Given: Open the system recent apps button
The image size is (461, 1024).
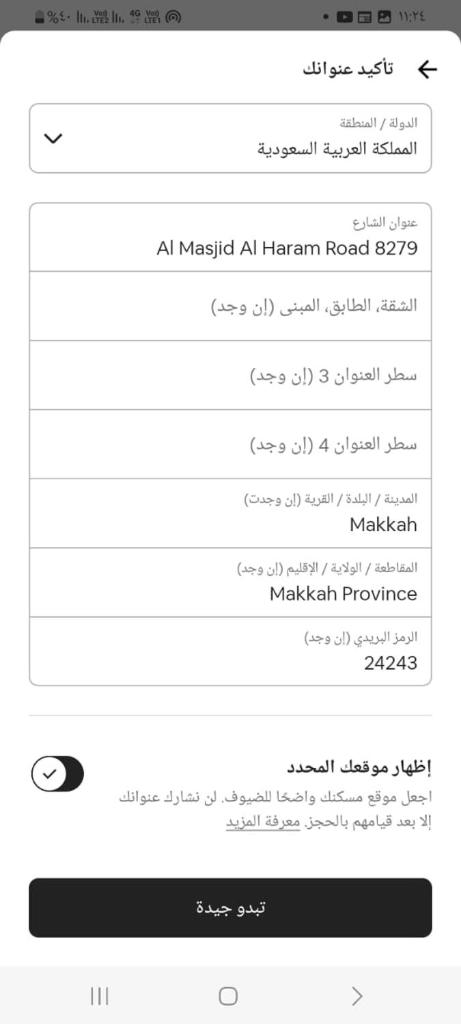Looking at the screenshot, I should pyautogui.click(x=99, y=996).
